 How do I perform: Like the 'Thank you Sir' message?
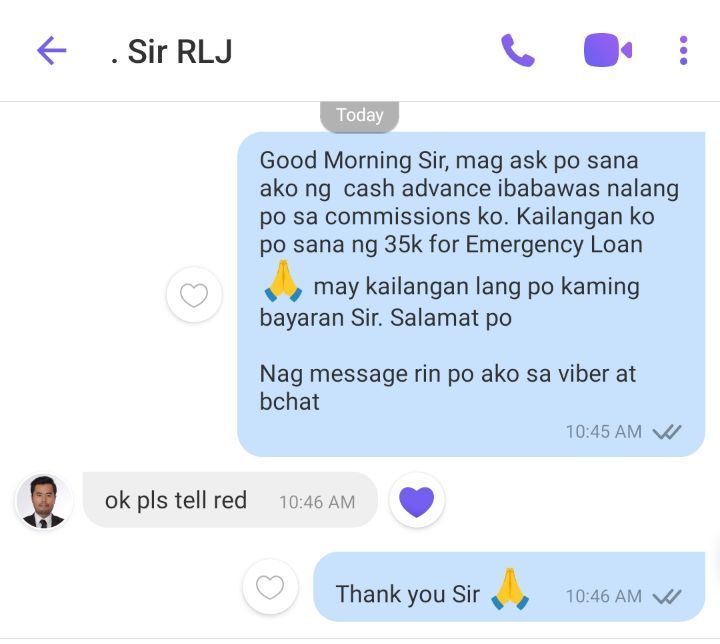point(270,587)
